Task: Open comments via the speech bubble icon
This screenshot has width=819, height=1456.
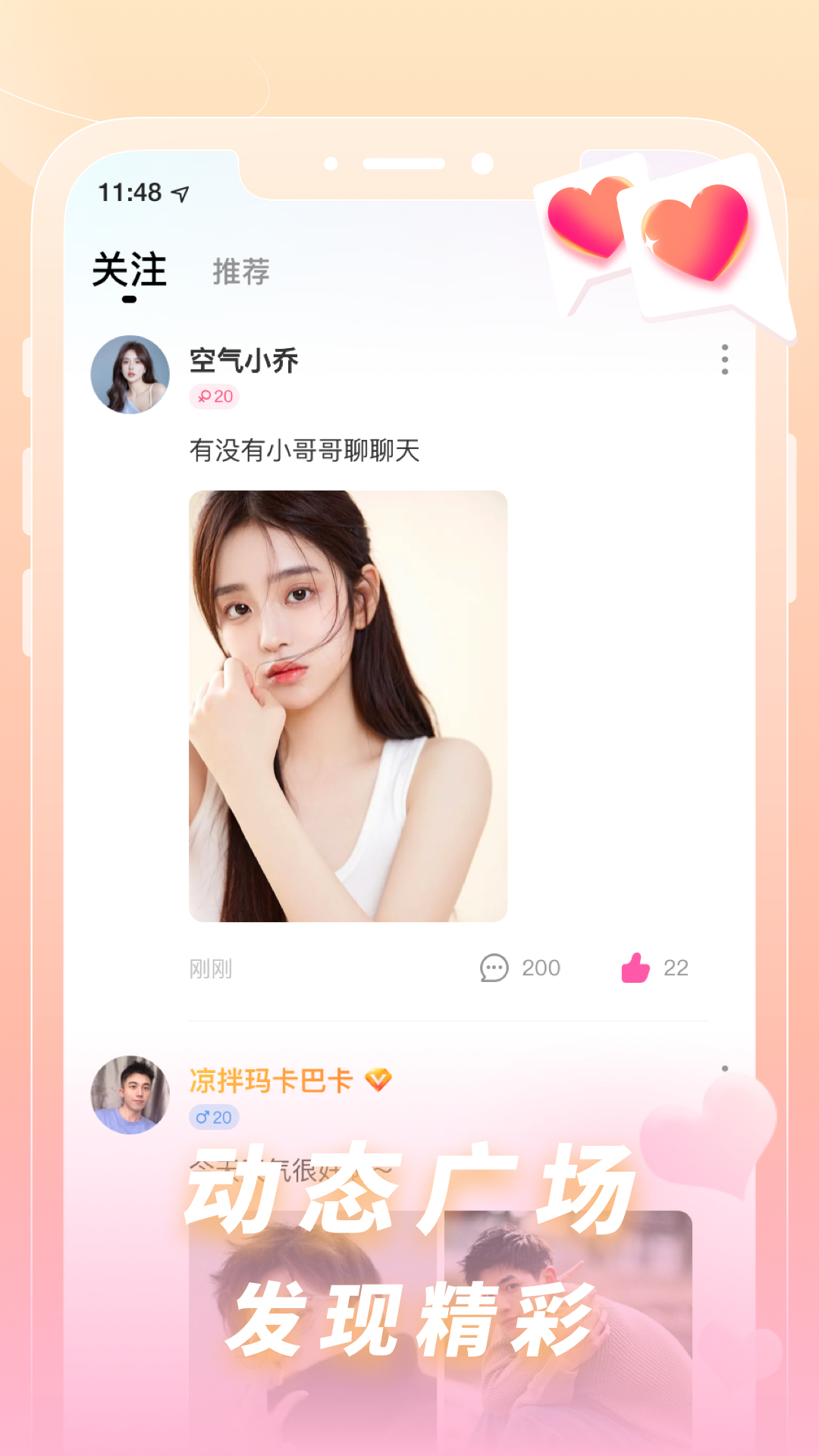Action: pos(495,968)
